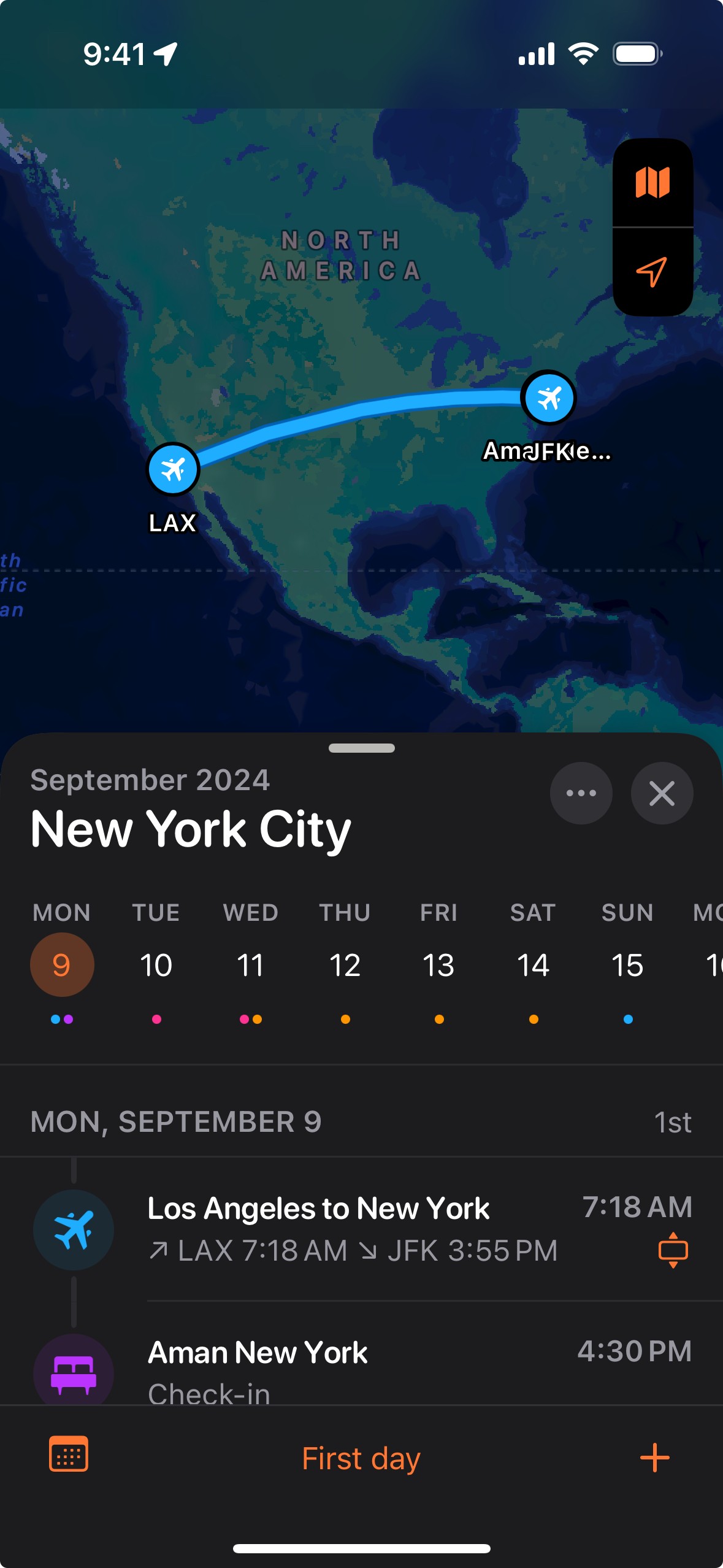The width and height of the screenshot is (723, 1568).
Task: Tap the purple bed icon for Aman New York
Action: tap(74, 1375)
